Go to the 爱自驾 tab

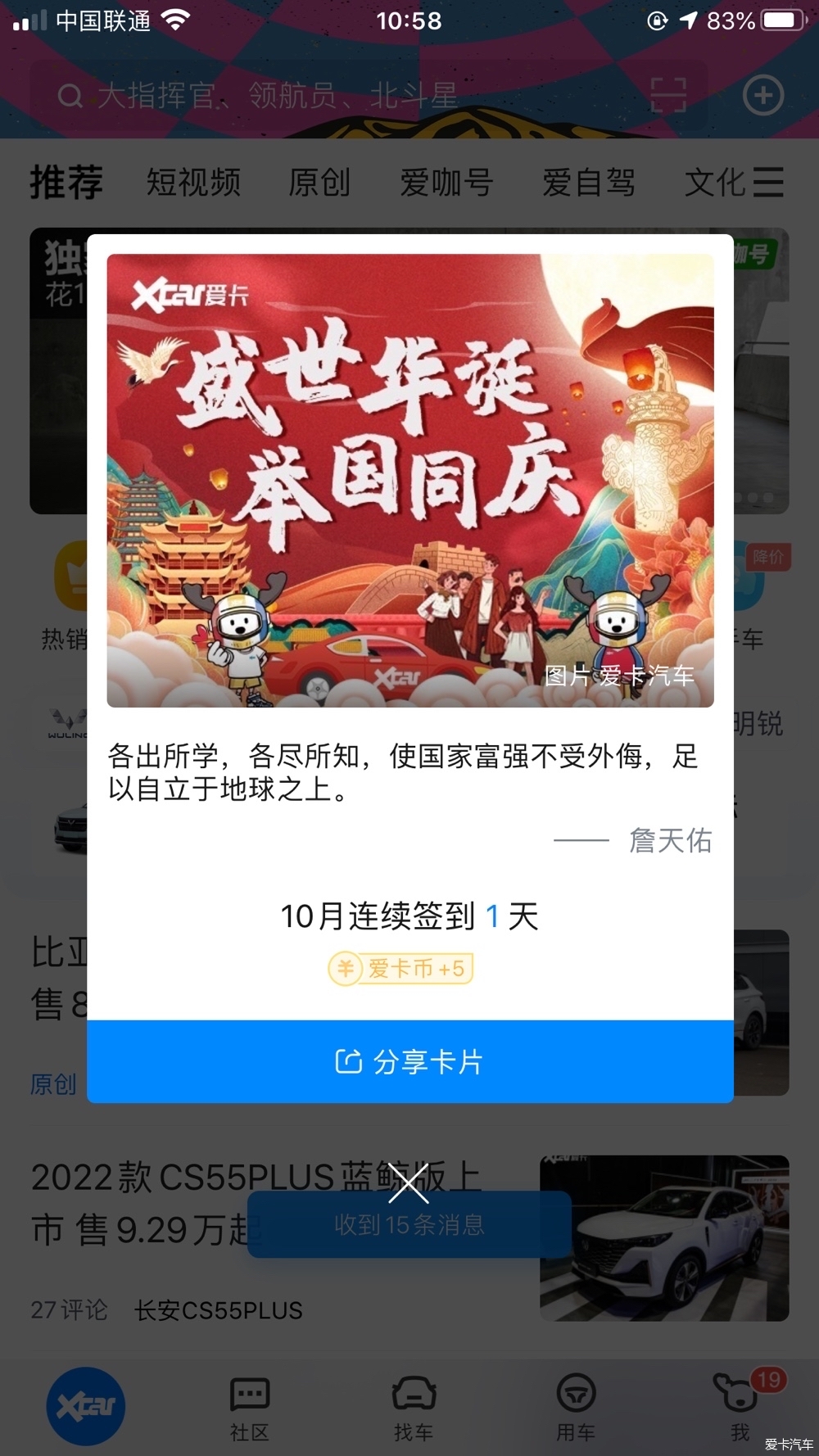(588, 182)
